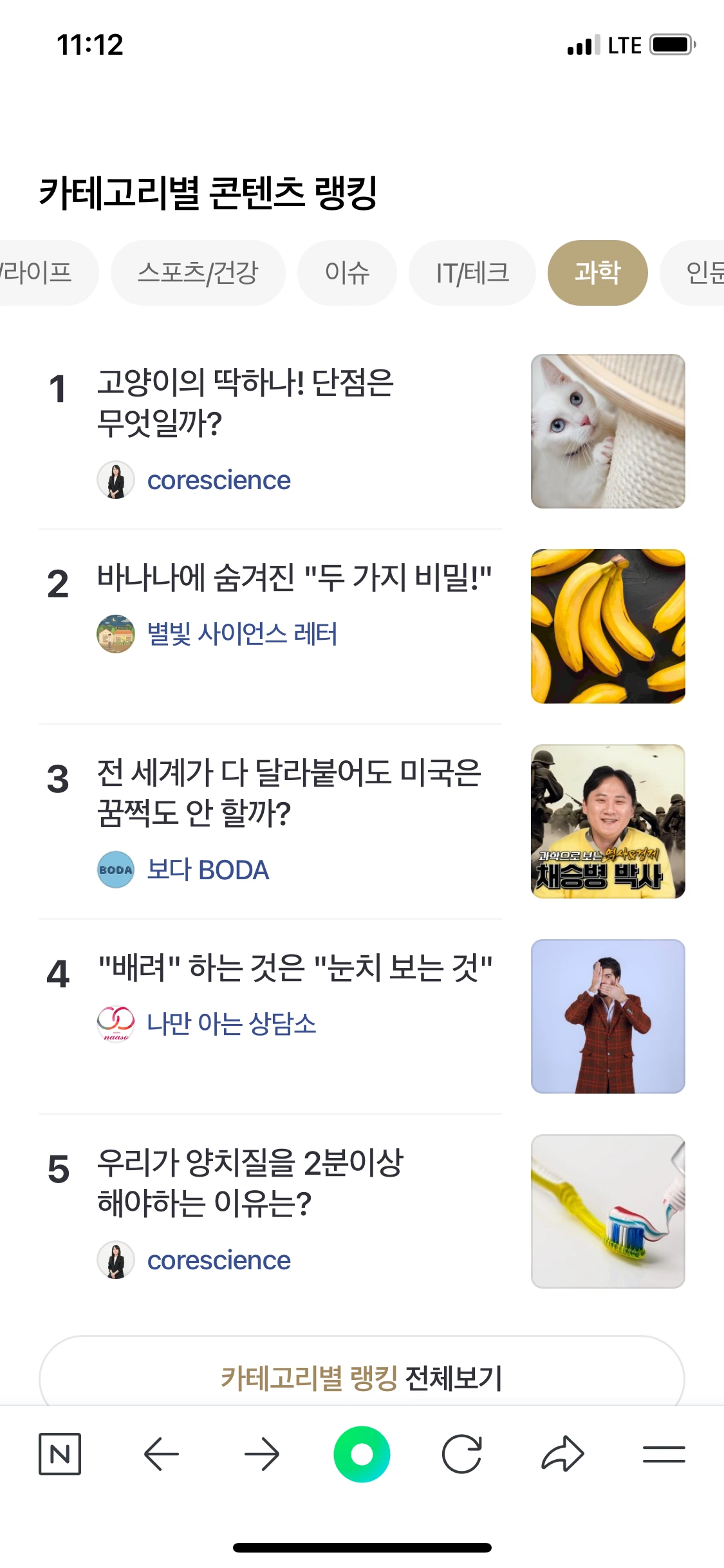Go to Naver home via N icon
The image size is (724, 1568).
click(60, 1454)
